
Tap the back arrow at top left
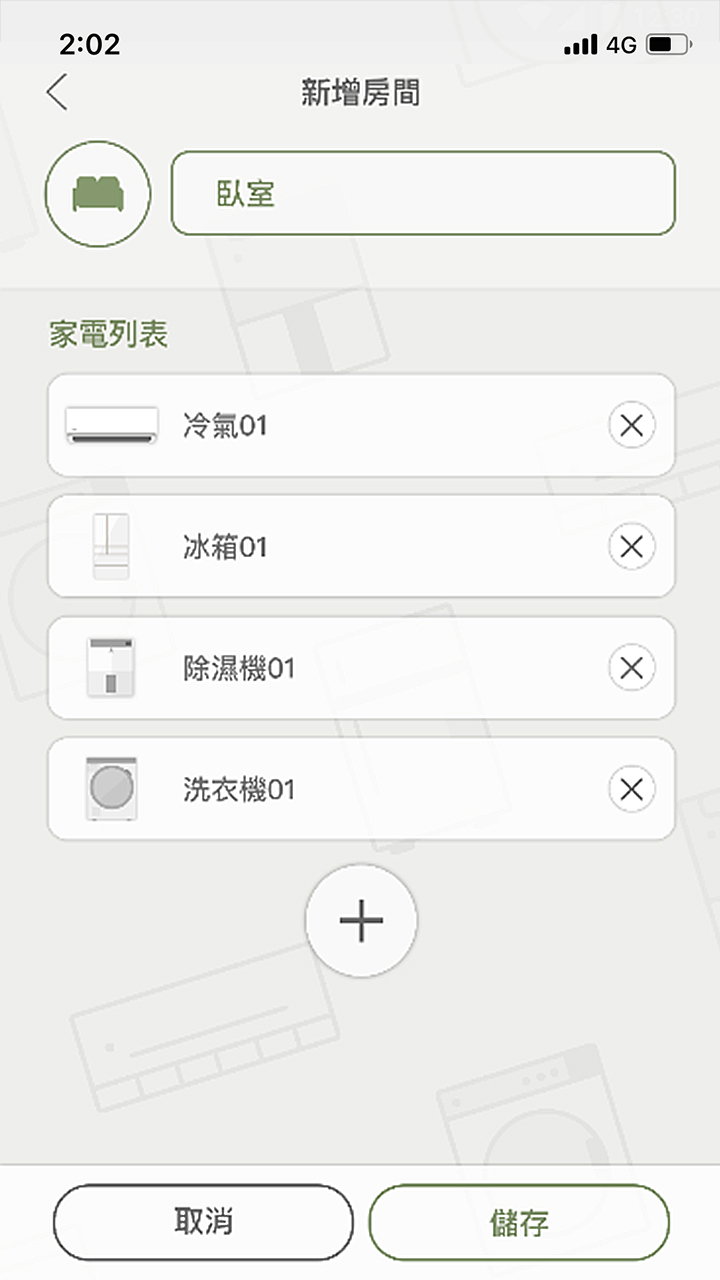(57, 91)
